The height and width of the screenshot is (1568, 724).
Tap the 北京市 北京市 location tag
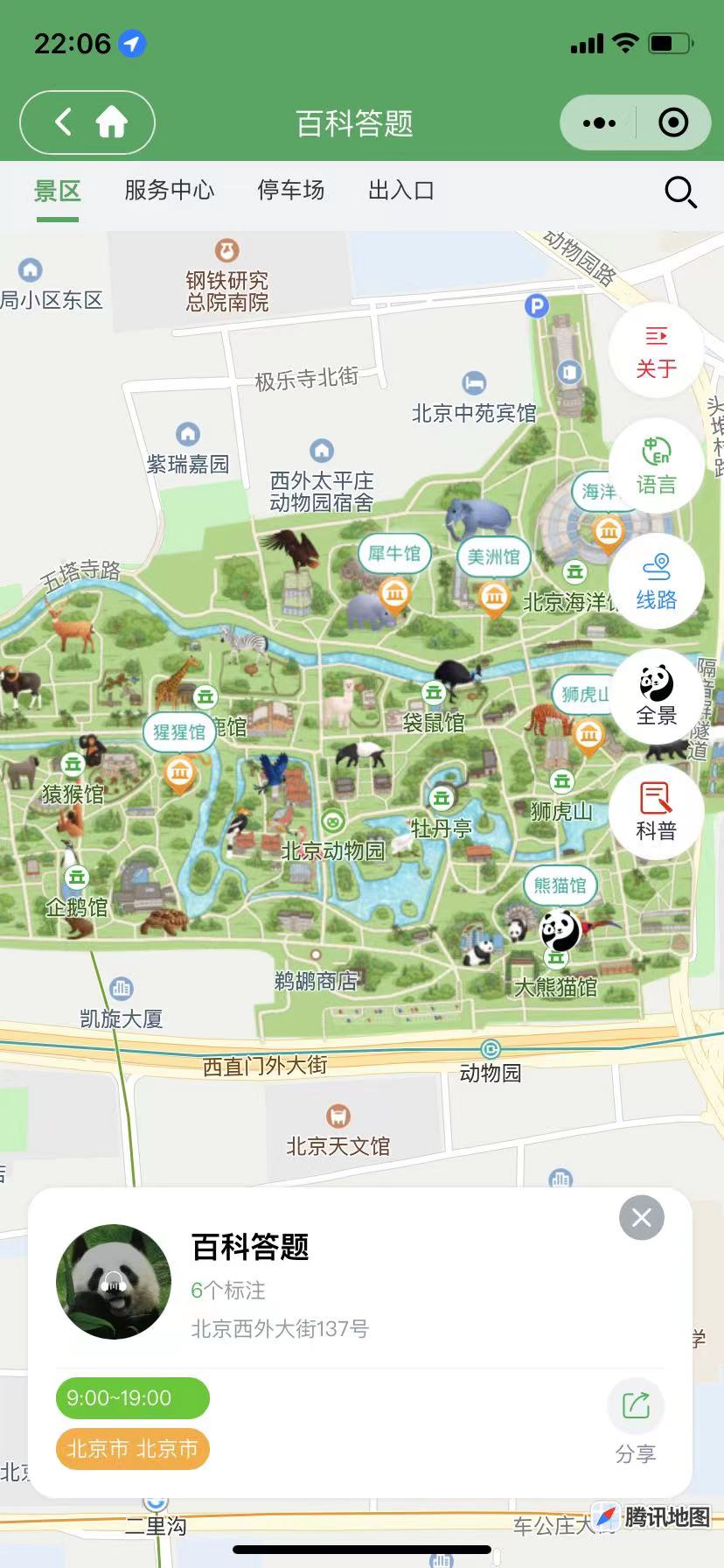click(132, 1449)
